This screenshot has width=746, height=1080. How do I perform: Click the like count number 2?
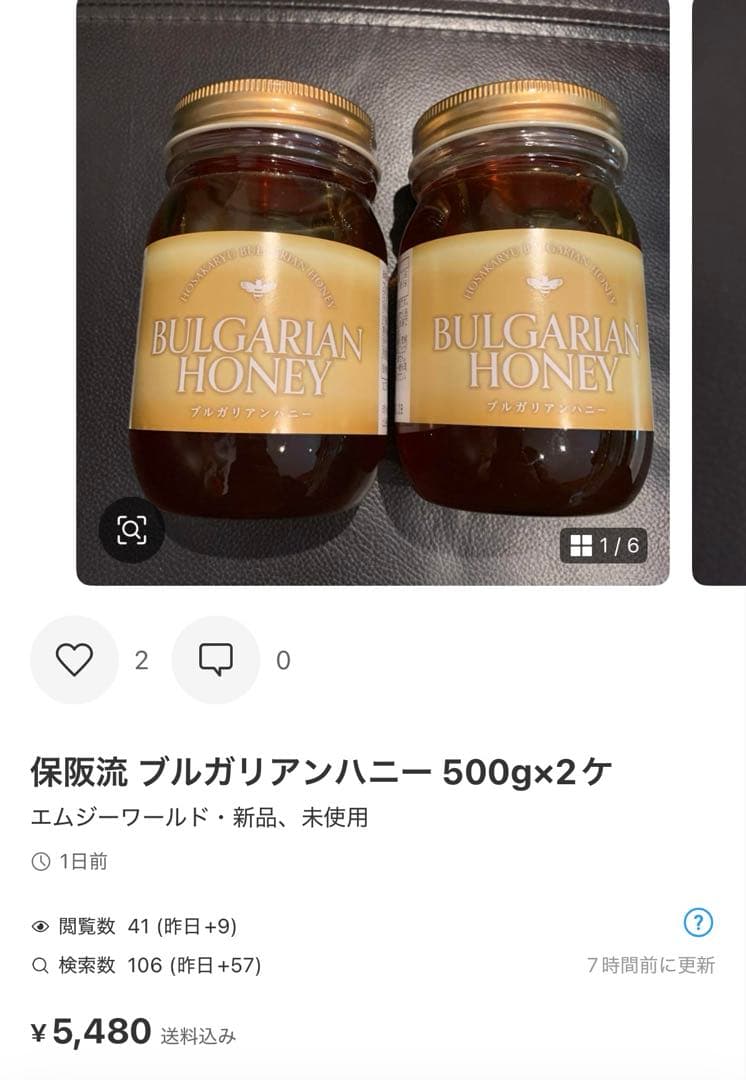[141, 660]
